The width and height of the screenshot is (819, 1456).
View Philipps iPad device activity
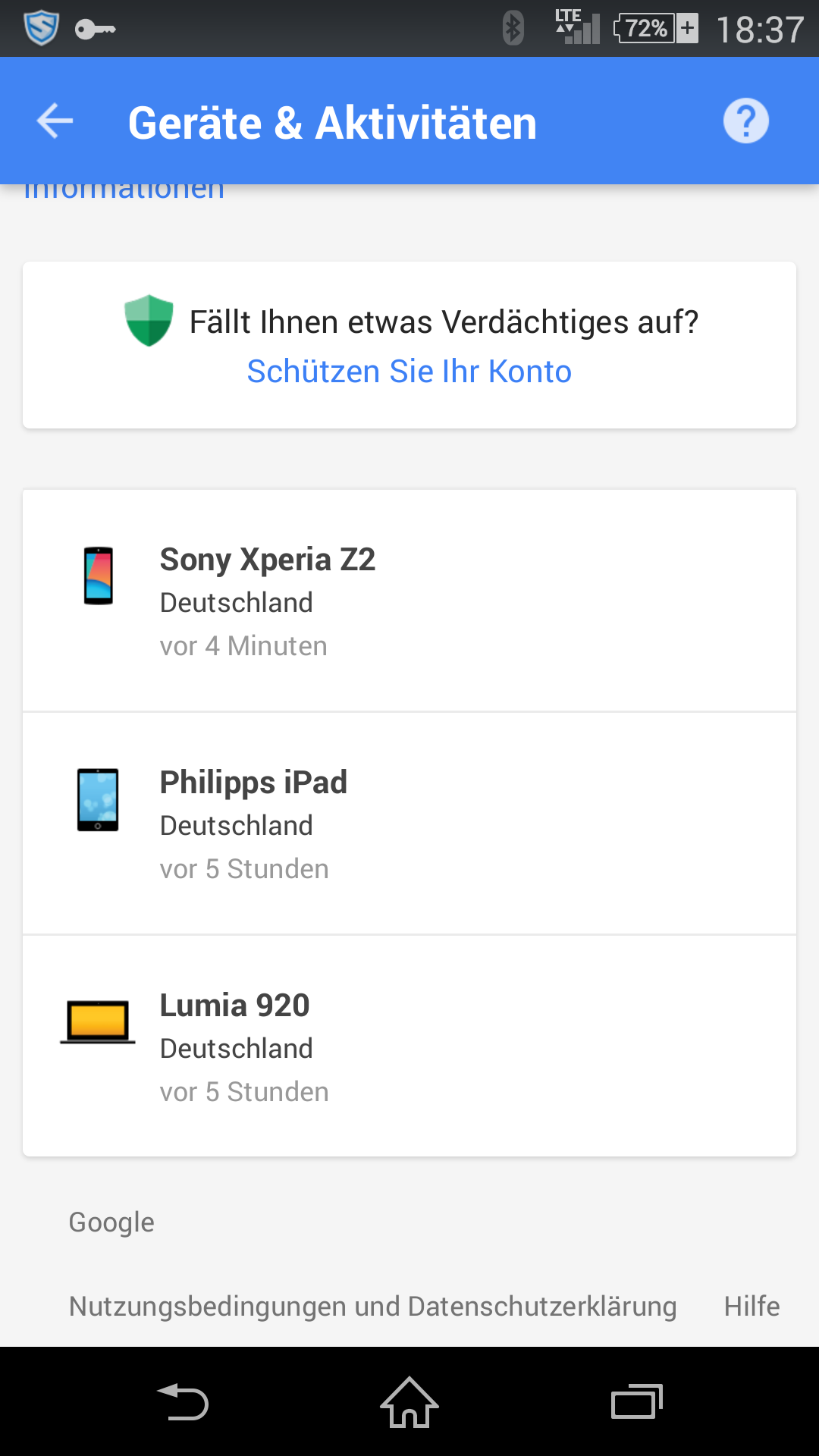409,824
